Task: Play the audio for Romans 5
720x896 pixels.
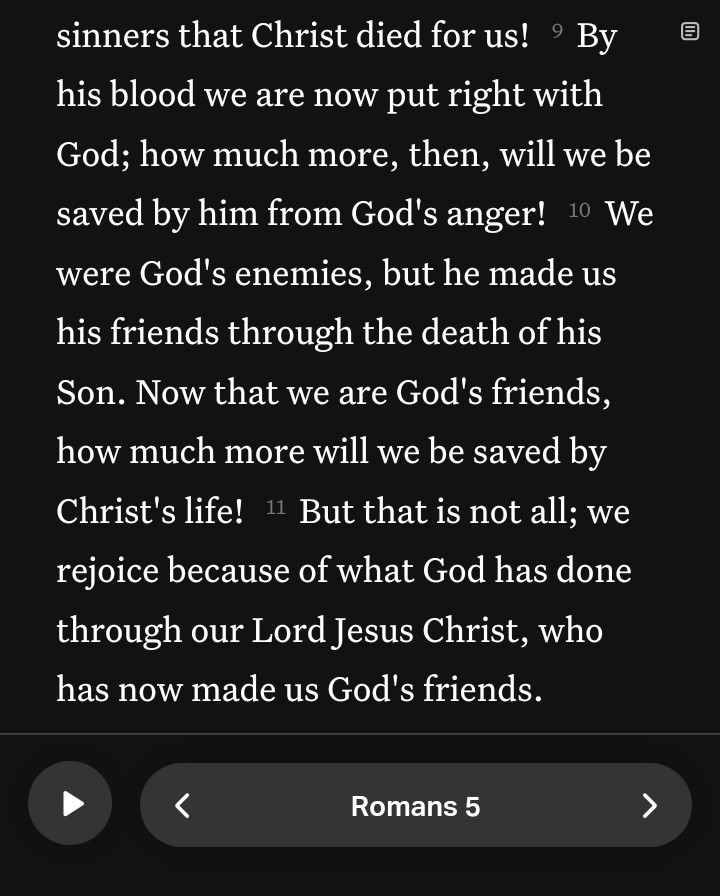Action: coord(70,803)
